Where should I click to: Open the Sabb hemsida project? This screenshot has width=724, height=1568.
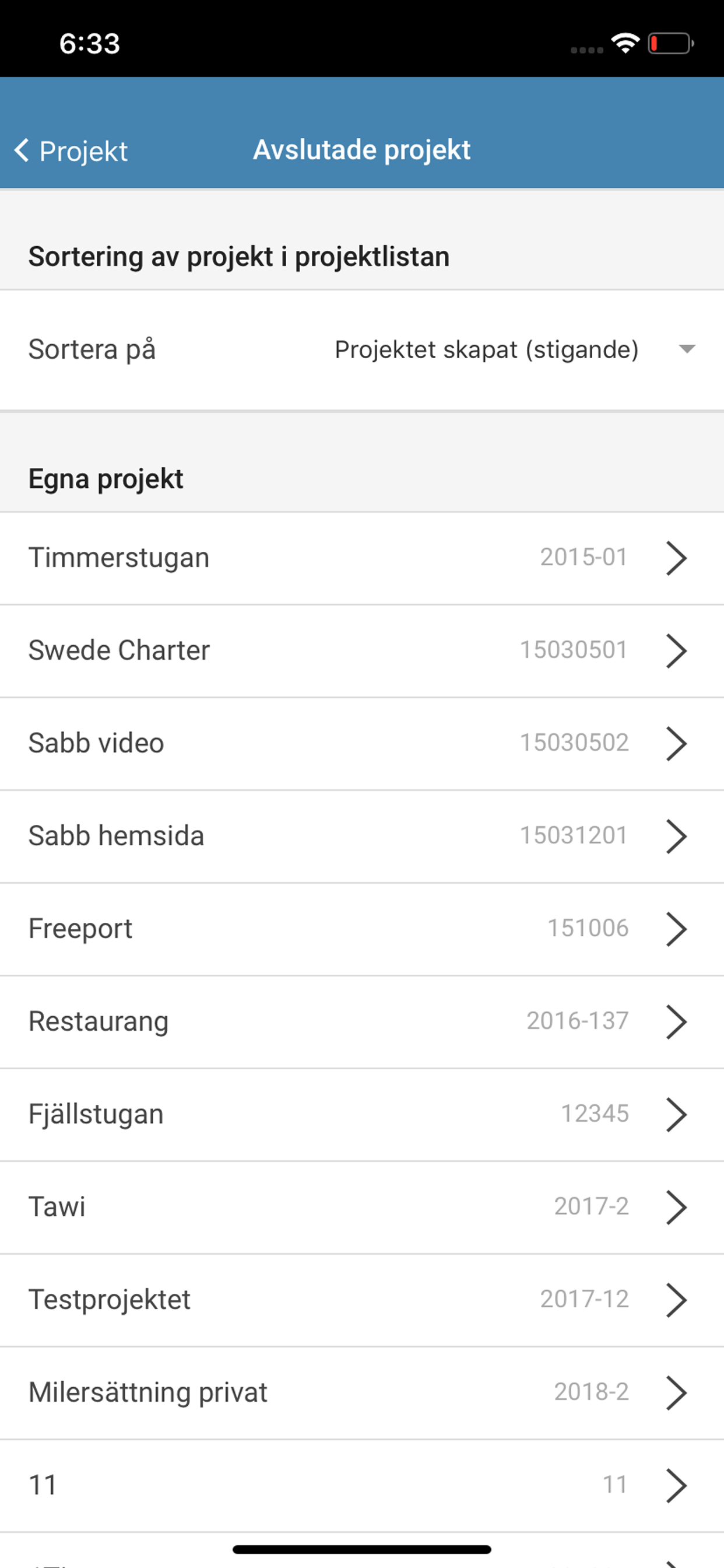(362, 836)
